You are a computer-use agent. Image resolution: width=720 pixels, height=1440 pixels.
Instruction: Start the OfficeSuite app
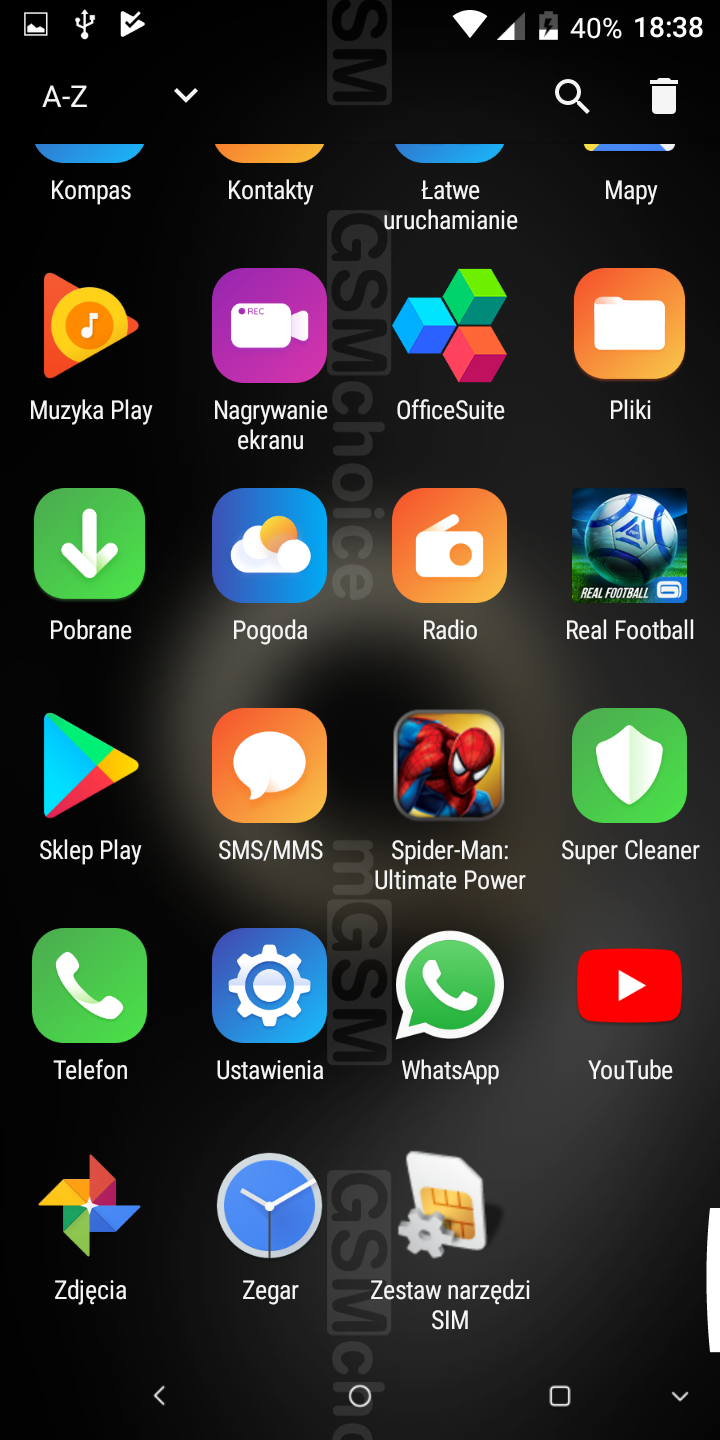450,326
